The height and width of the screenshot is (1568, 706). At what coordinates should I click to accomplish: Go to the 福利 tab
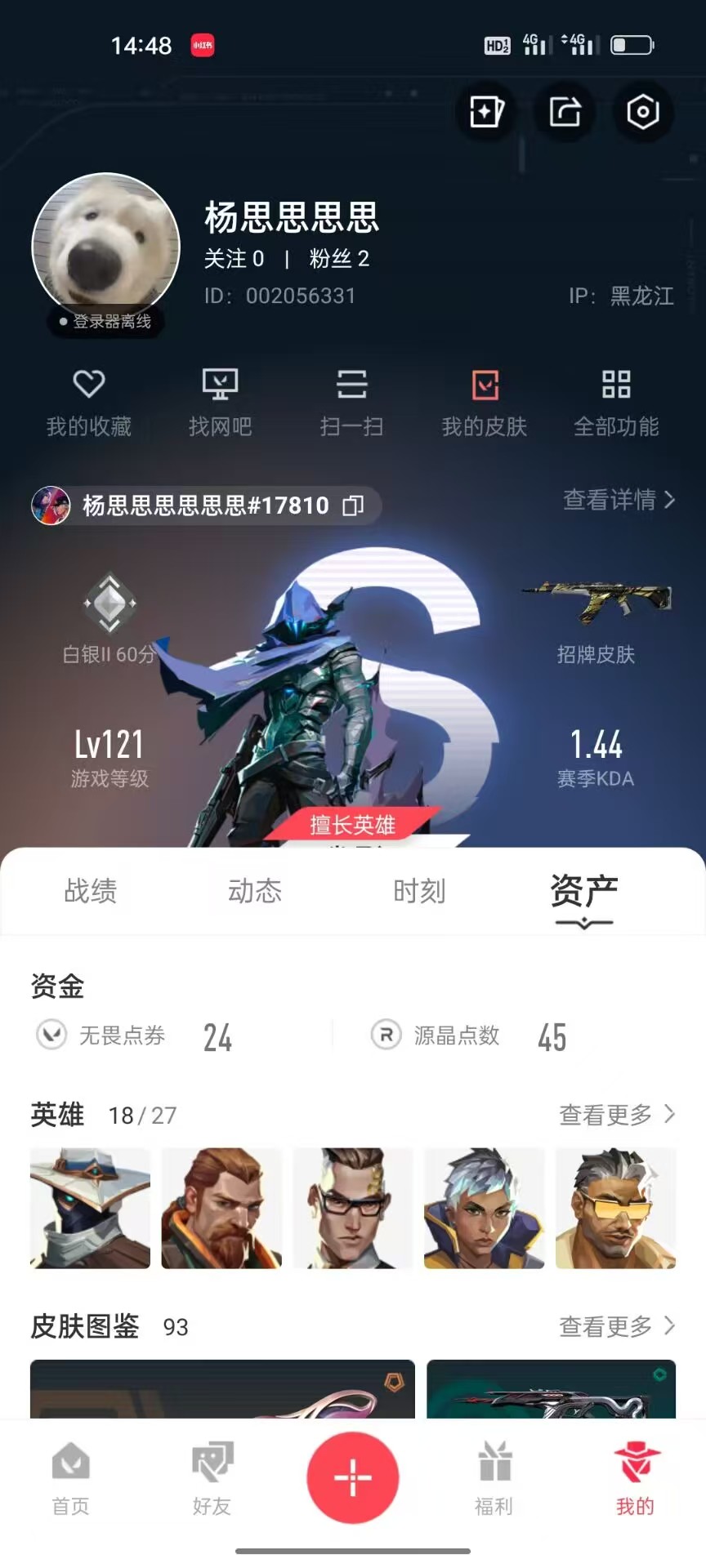[494, 1480]
